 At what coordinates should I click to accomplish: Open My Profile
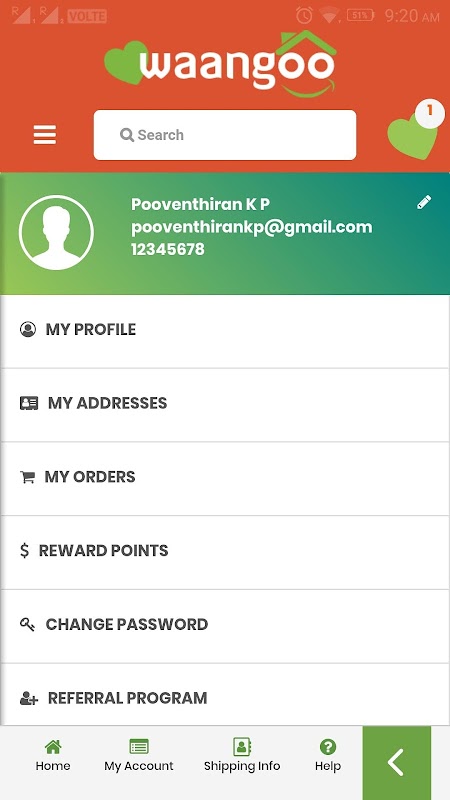coord(225,330)
